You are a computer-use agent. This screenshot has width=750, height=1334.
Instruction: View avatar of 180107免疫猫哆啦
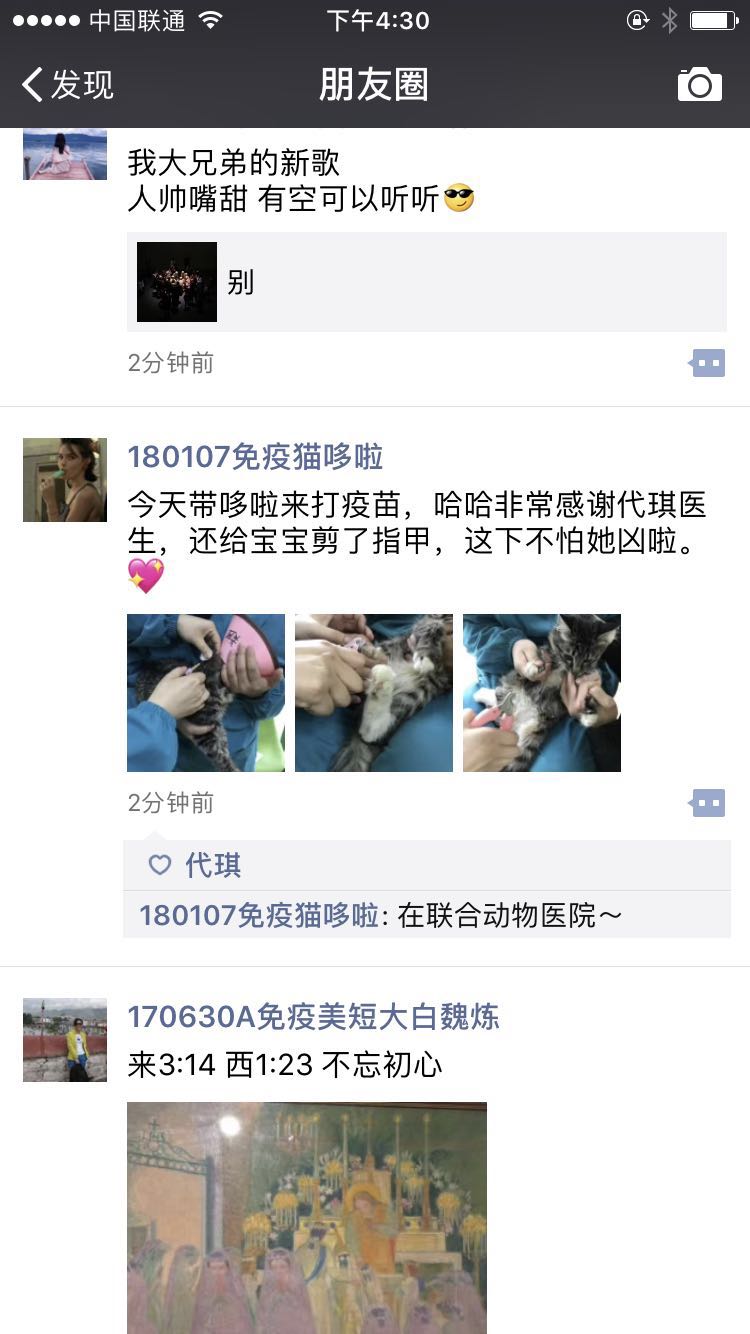point(65,480)
